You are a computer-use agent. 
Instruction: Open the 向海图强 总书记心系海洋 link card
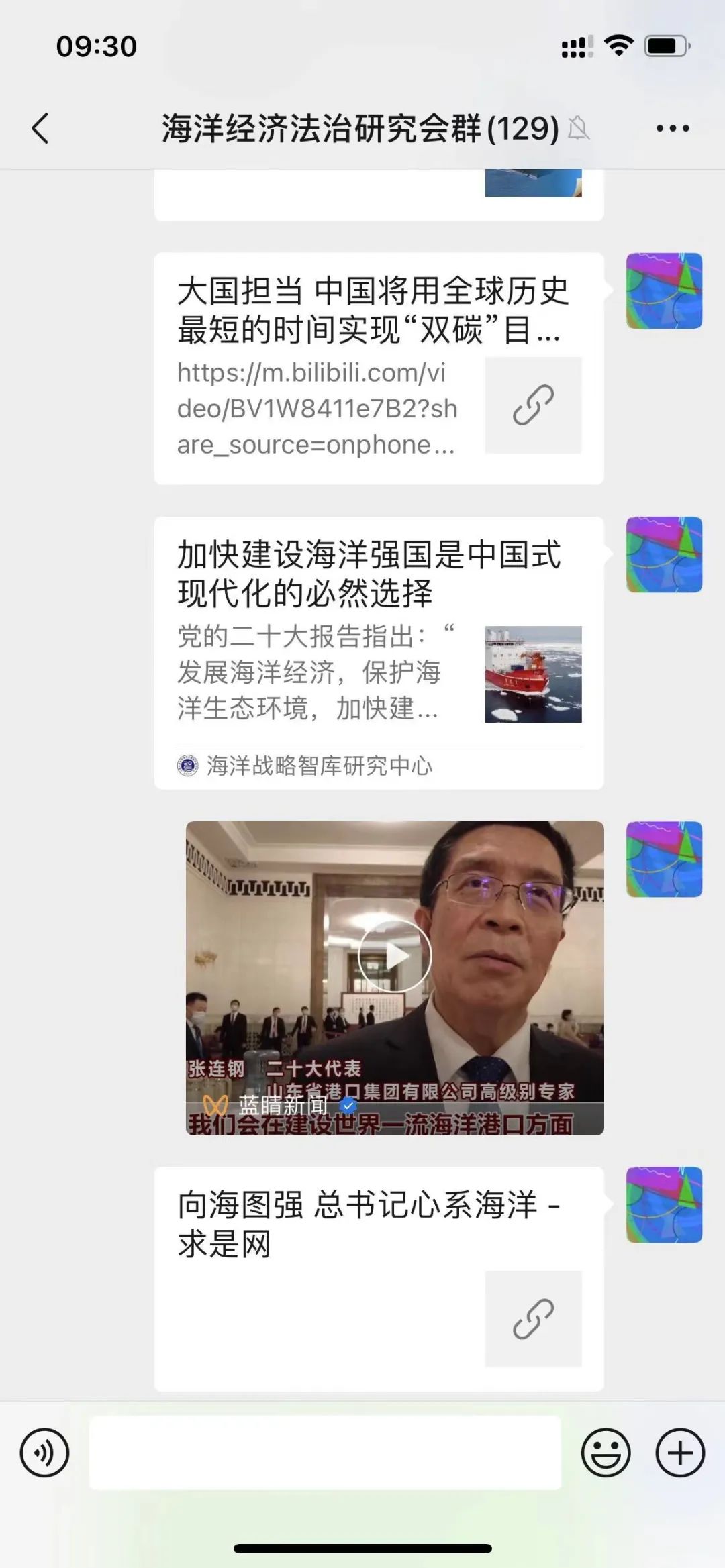pyautogui.click(x=379, y=1277)
